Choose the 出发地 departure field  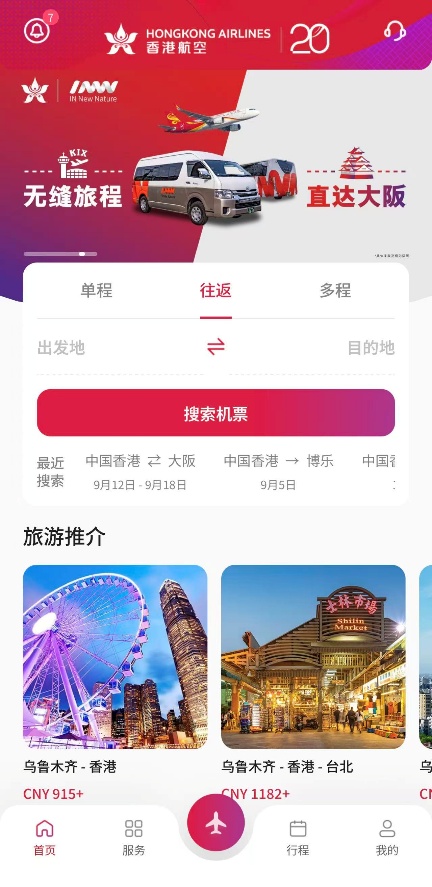120,348
